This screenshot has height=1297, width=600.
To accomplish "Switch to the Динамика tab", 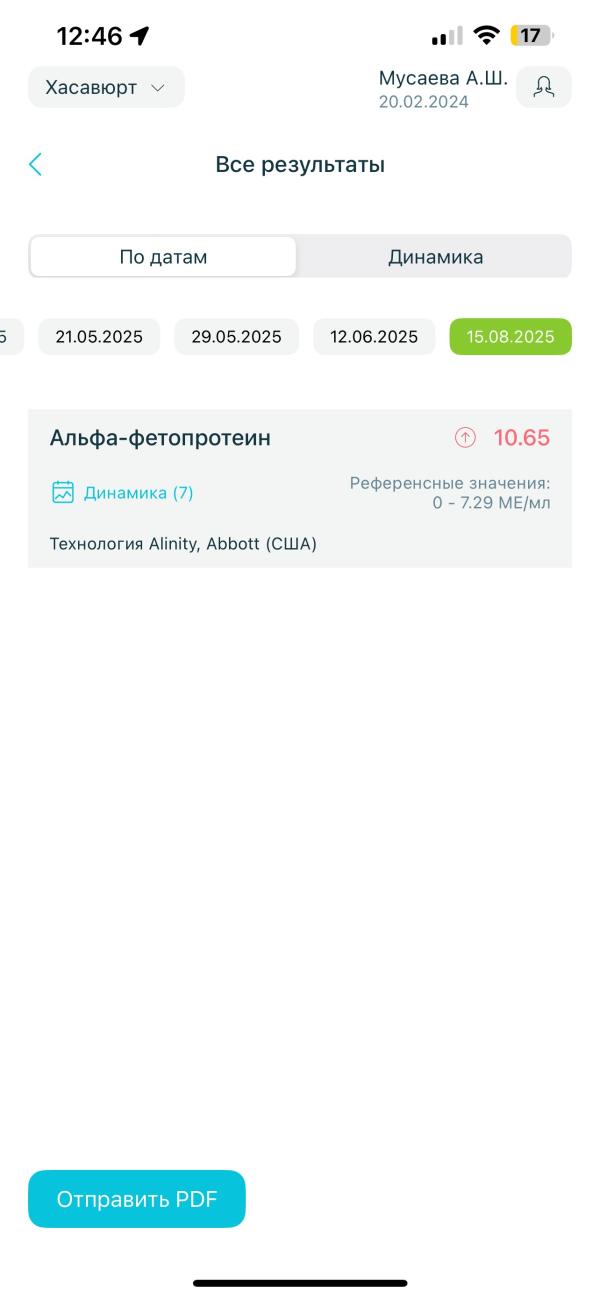I will [x=435, y=257].
